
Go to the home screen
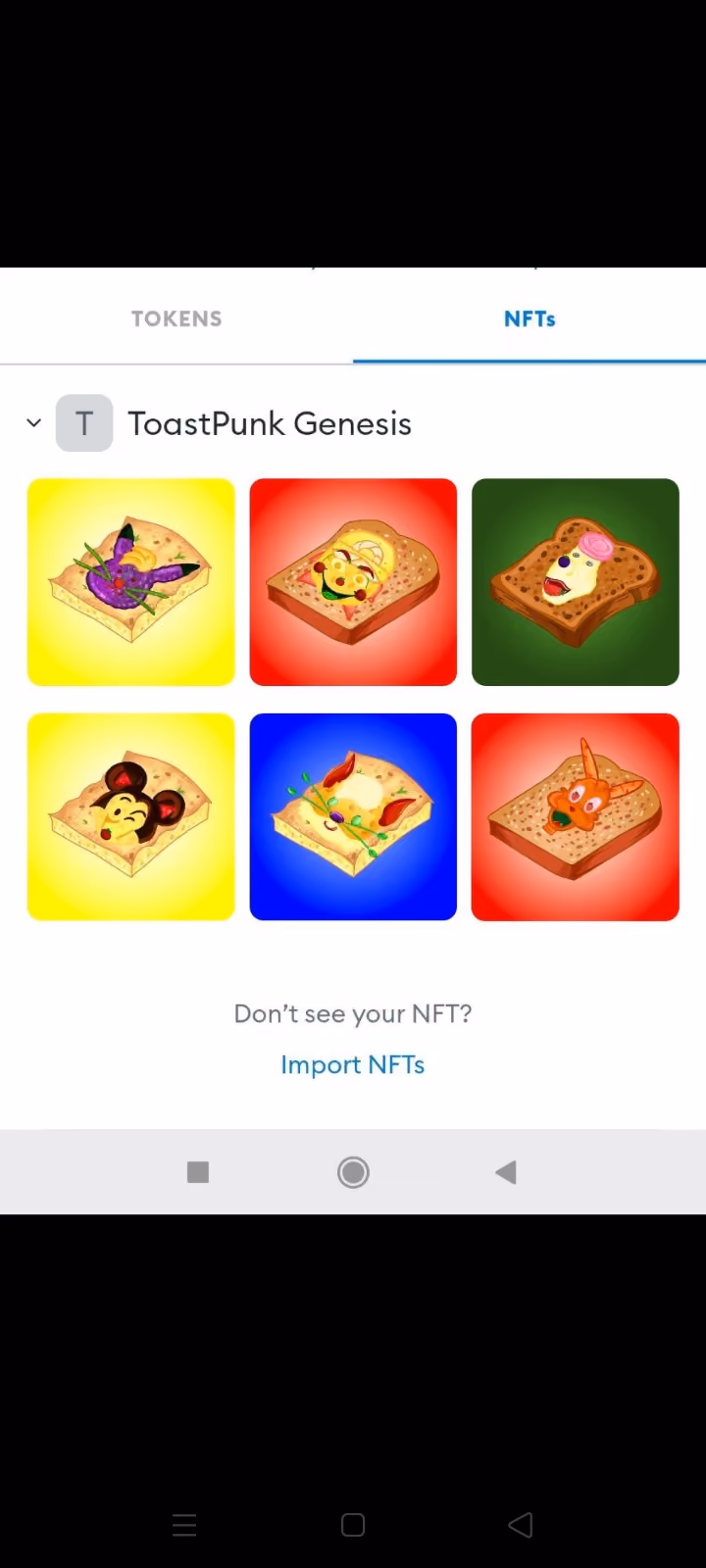353,1172
